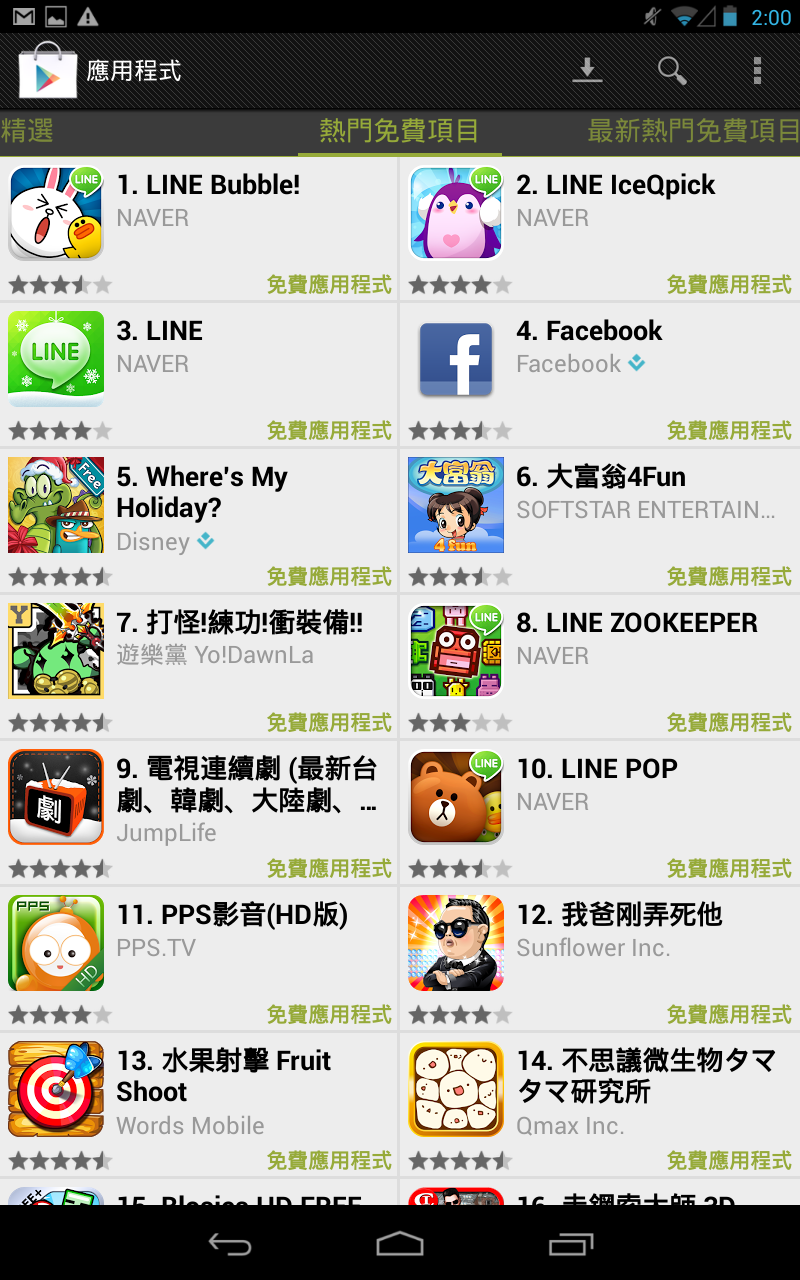Open the 大富翁4Fun app card

[x=600, y=519]
